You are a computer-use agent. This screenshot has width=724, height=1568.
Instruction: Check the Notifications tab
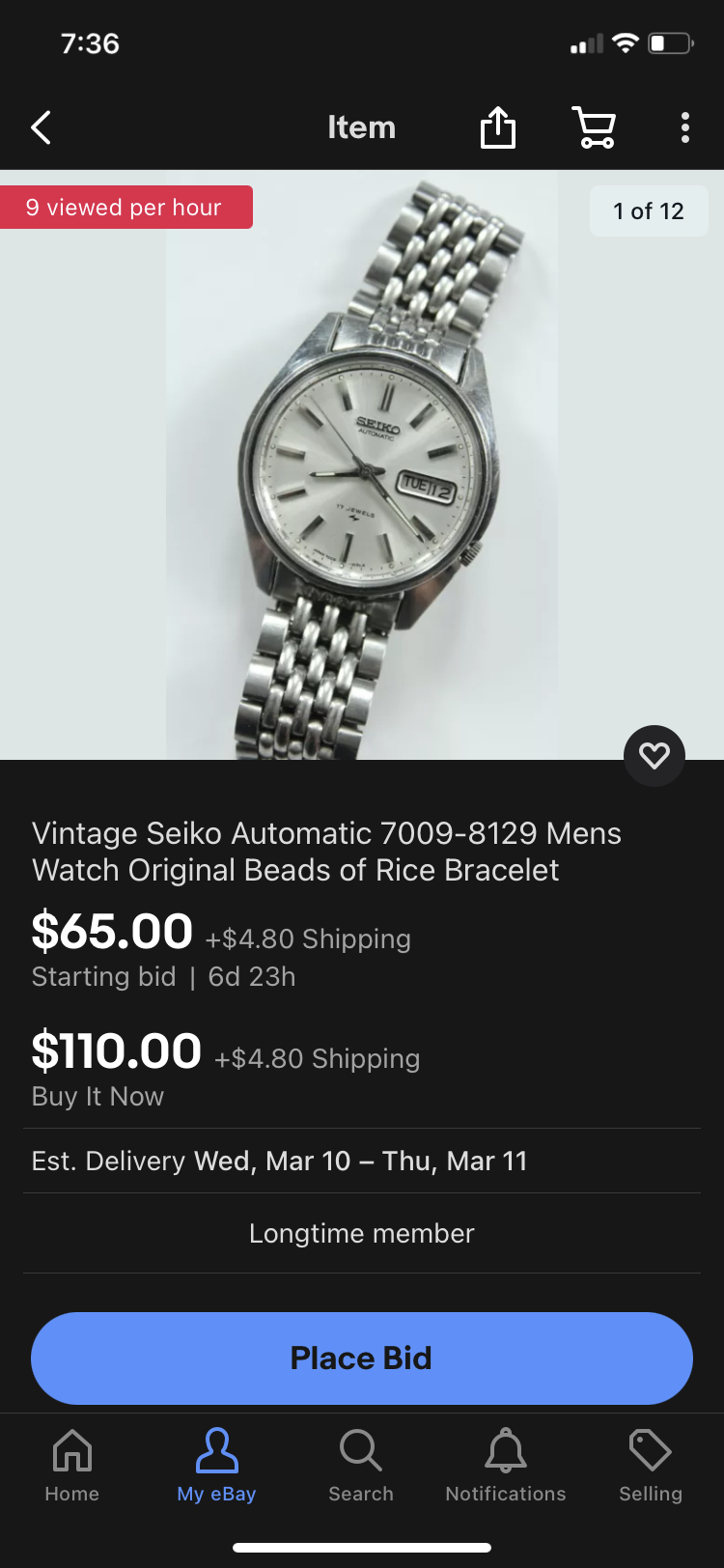506,1466
